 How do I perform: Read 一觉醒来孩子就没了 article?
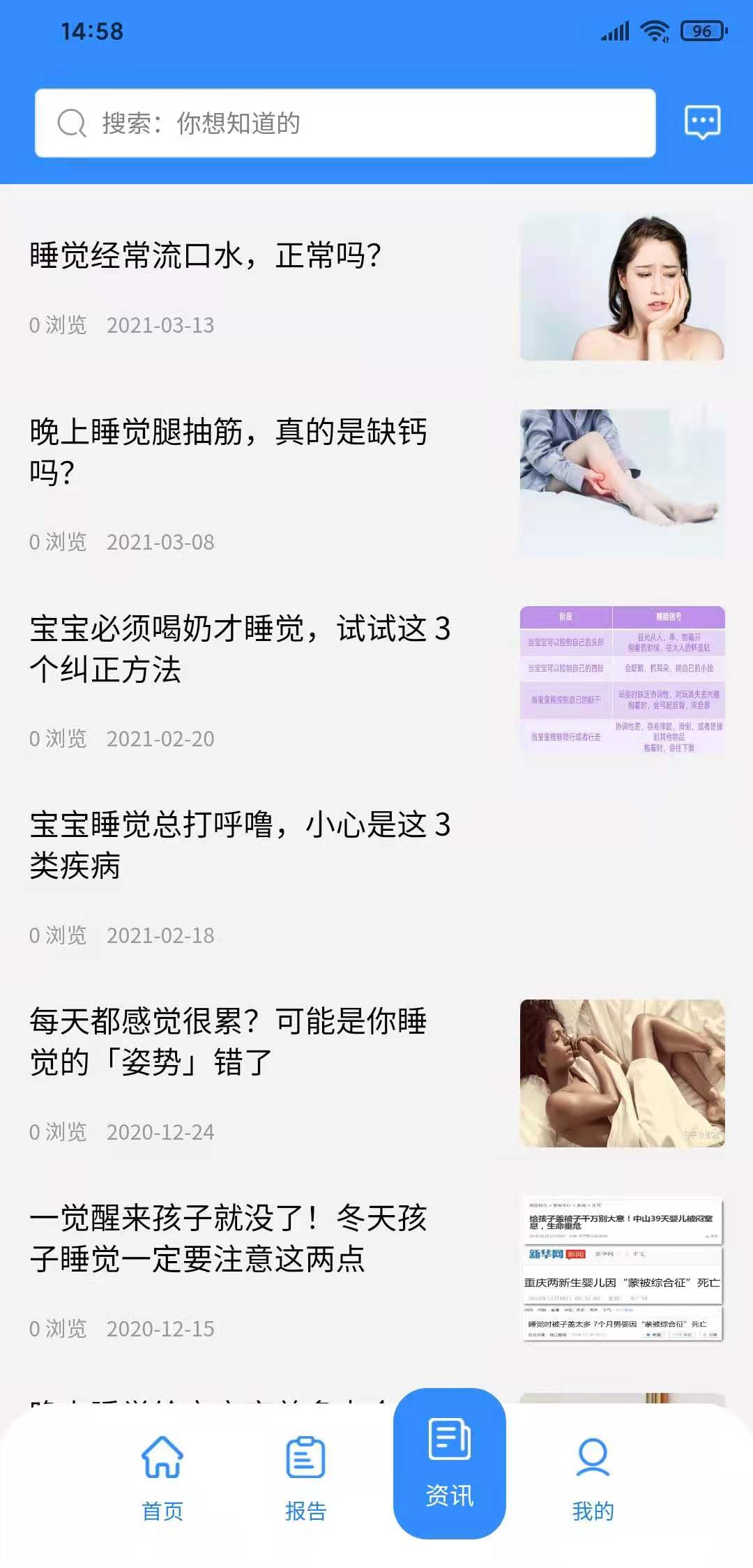[x=228, y=1238]
